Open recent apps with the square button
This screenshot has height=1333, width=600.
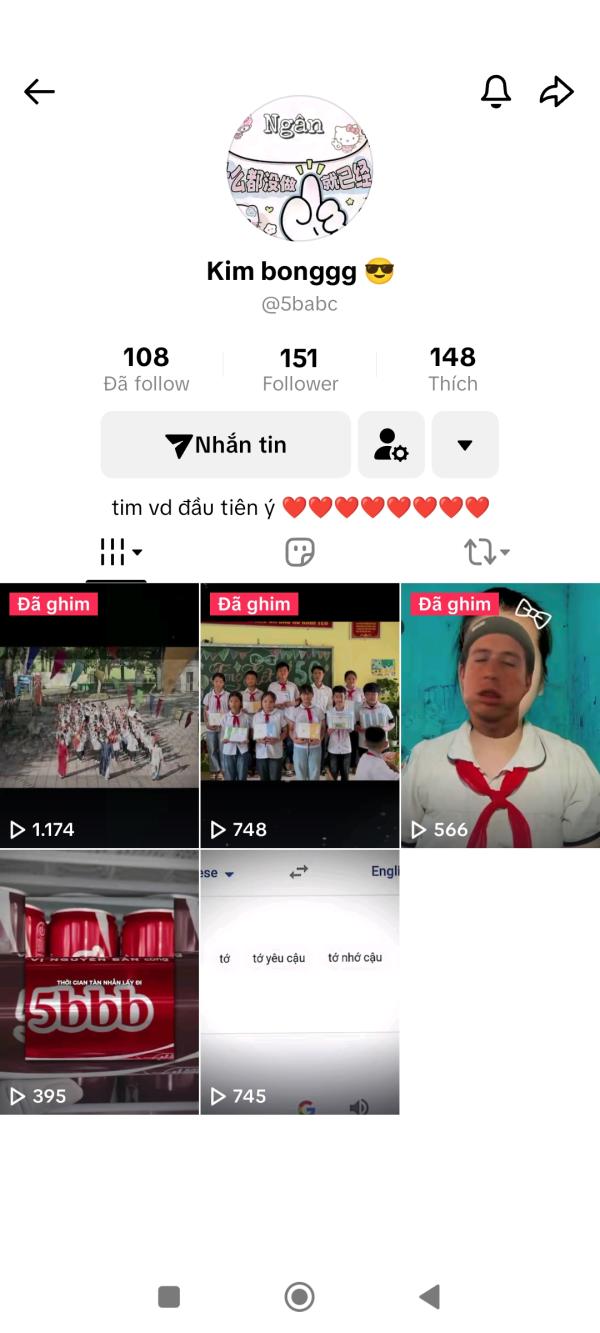pos(169,1297)
